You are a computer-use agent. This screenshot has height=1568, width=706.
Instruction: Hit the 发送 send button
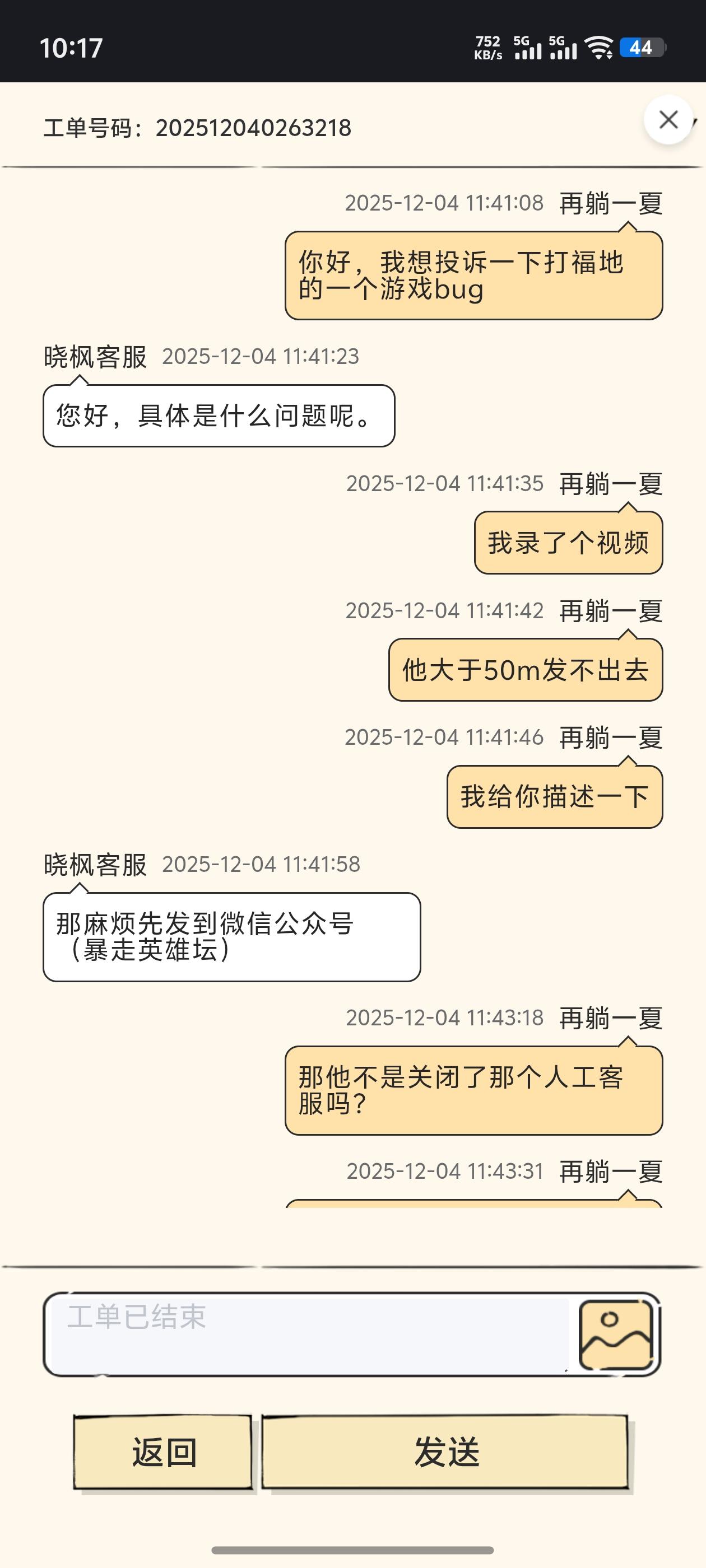(445, 1452)
